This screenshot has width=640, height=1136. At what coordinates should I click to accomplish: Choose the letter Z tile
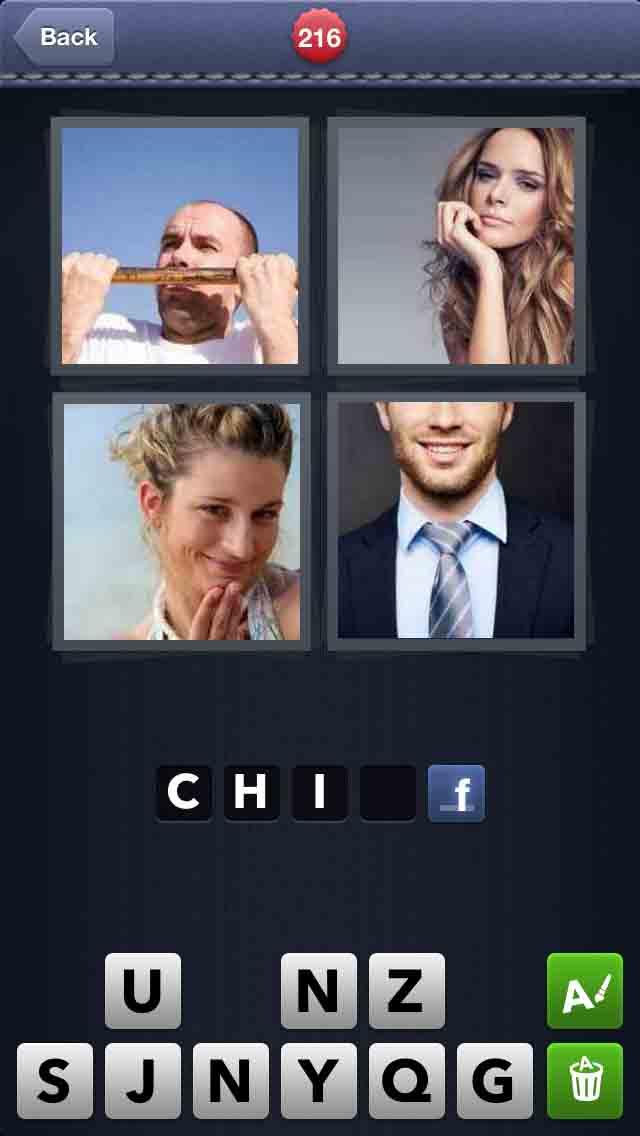pos(406,991)
